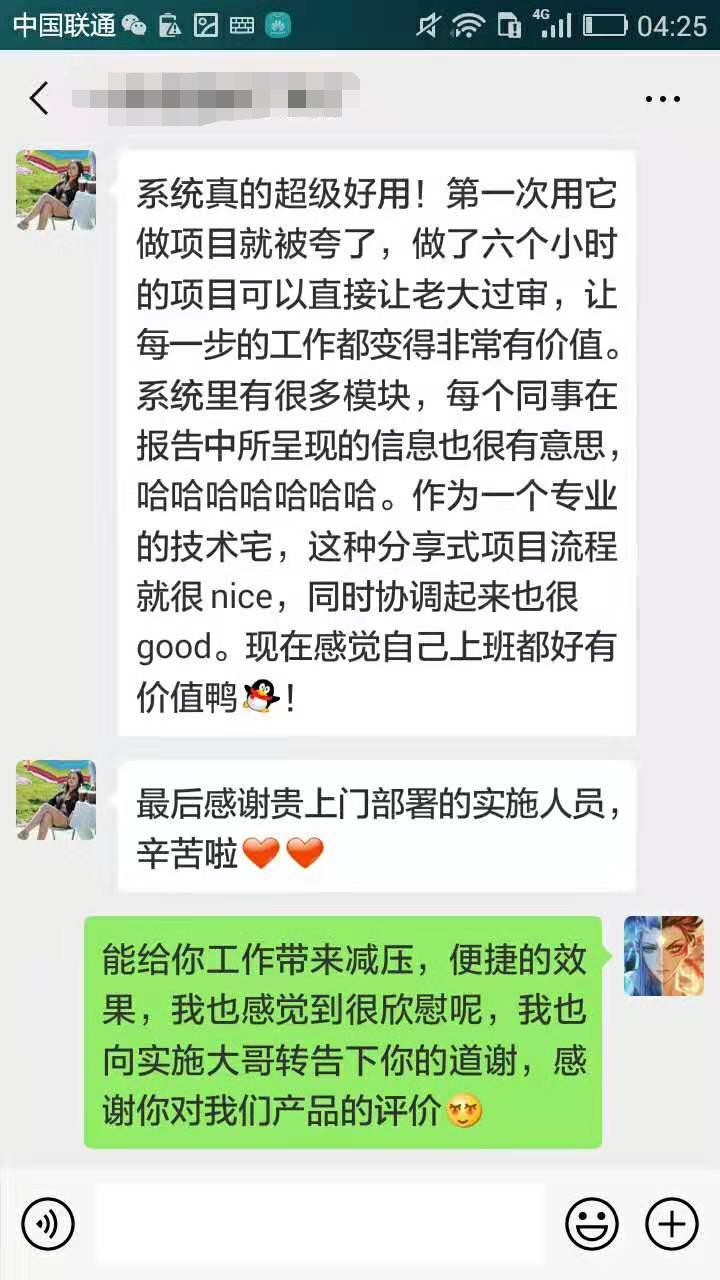Open your own avatar beside the green message

pos(664,956)
